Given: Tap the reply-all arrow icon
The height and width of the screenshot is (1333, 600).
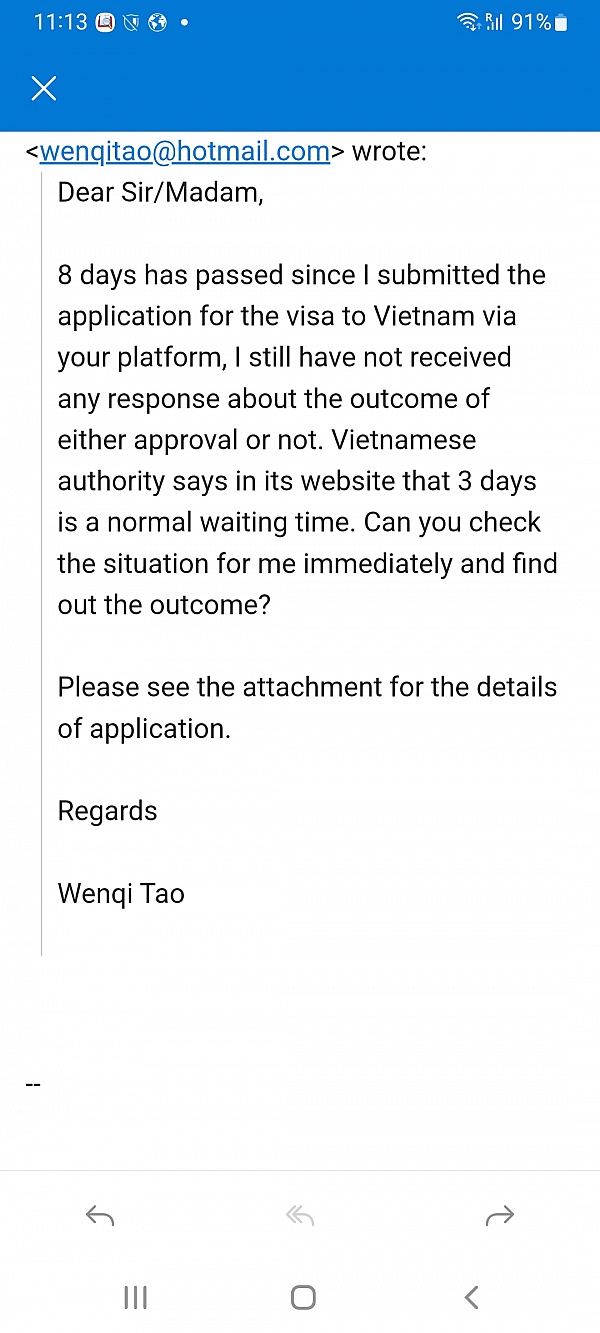Looking at the screenshot, I should pos(300,1215).
